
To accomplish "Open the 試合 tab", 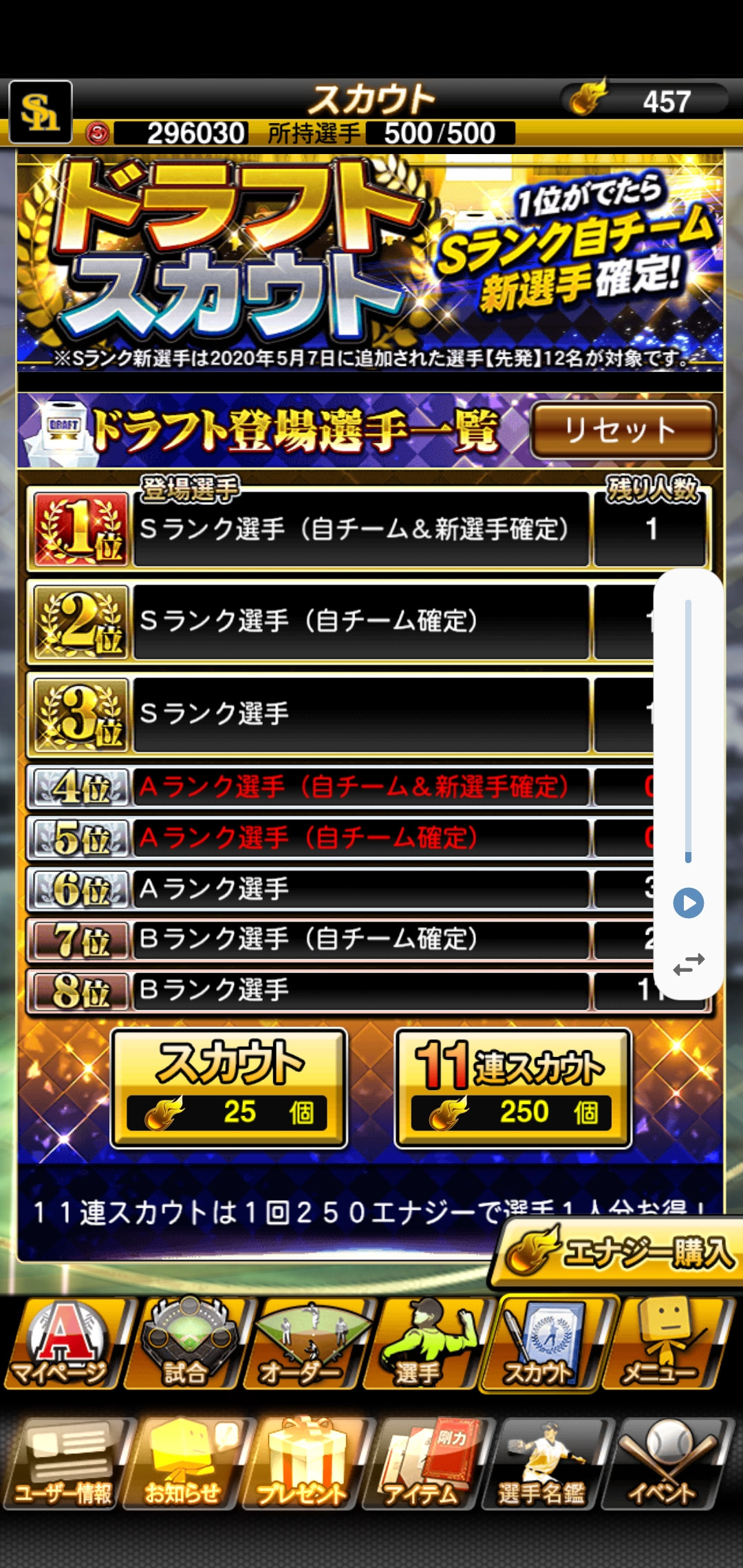I will click(186, 1343).
